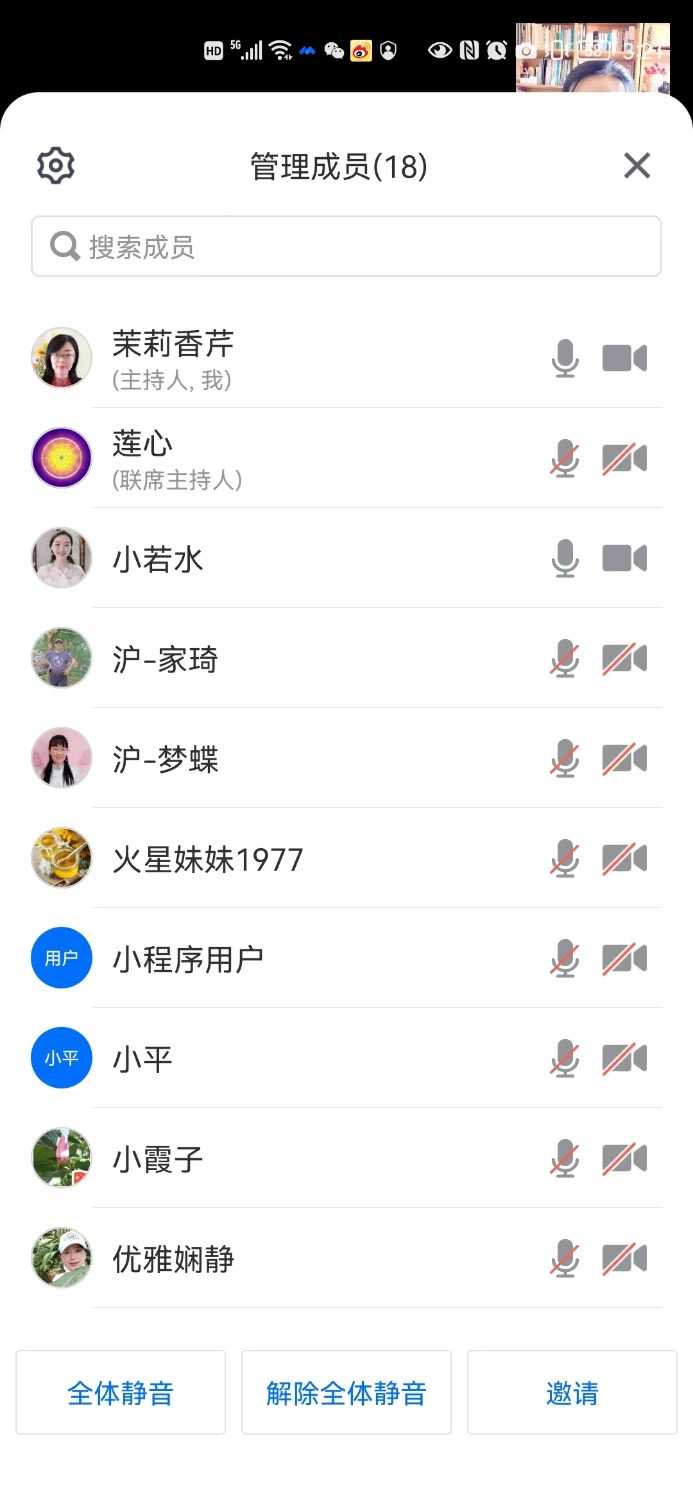Unmute the microphone for 小平
The width and height of the screenshot is (693, 1500).
[565, 1058]
